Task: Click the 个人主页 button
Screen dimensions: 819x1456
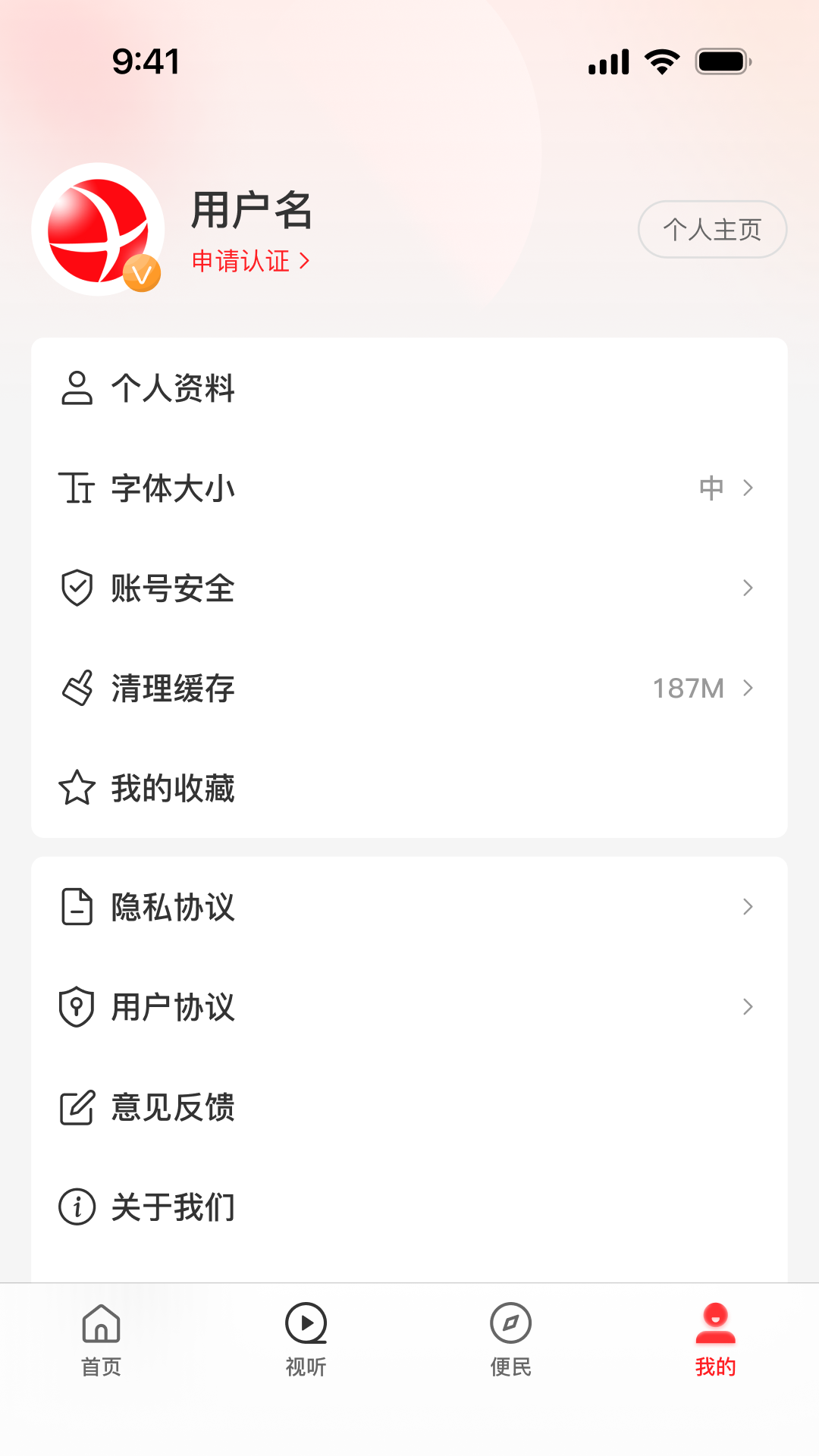Action: [711, 229]
